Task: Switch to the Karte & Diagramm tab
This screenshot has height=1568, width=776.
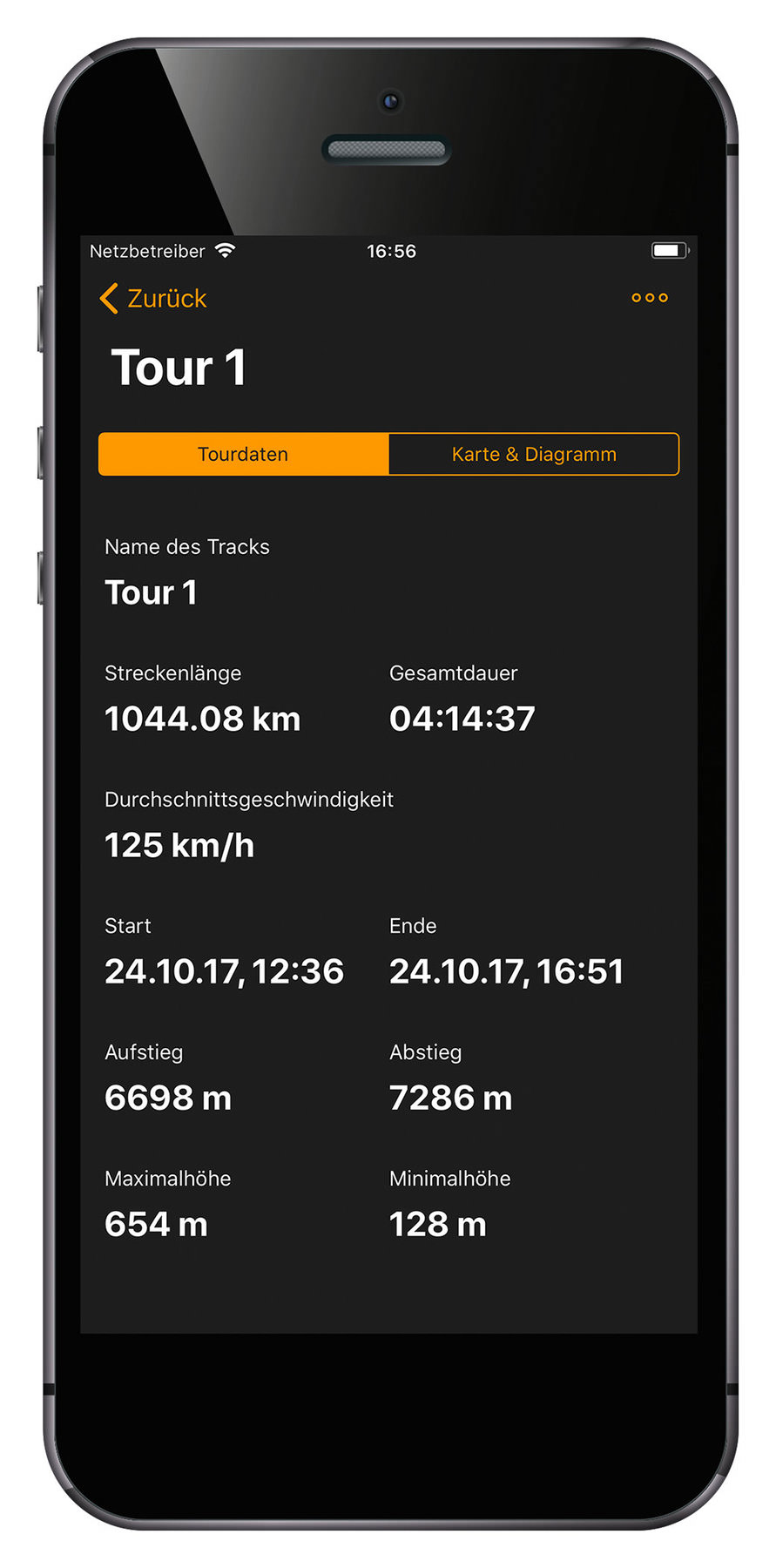Action: coord(534,454)
